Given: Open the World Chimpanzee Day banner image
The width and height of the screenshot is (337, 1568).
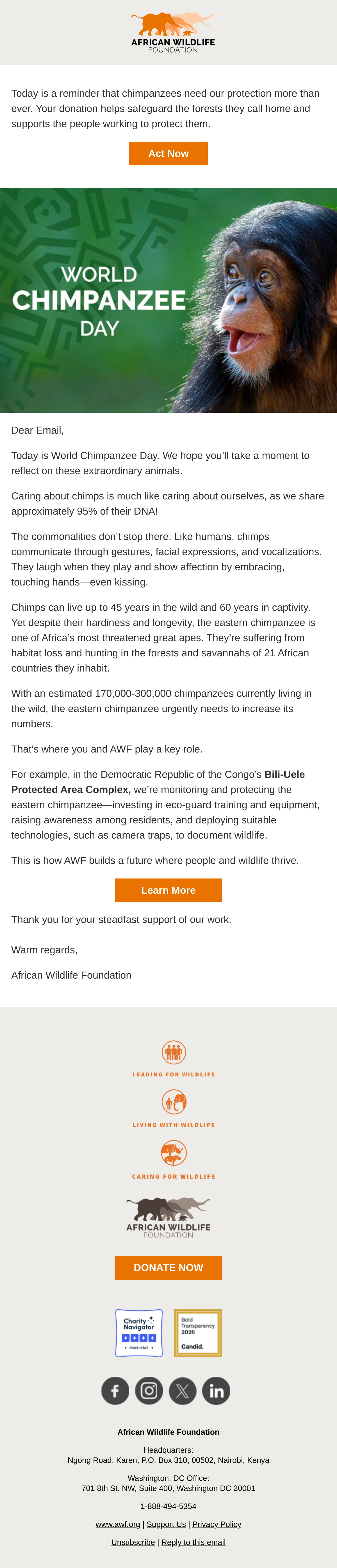Looking at the screenshot, I should coord(168,300).
